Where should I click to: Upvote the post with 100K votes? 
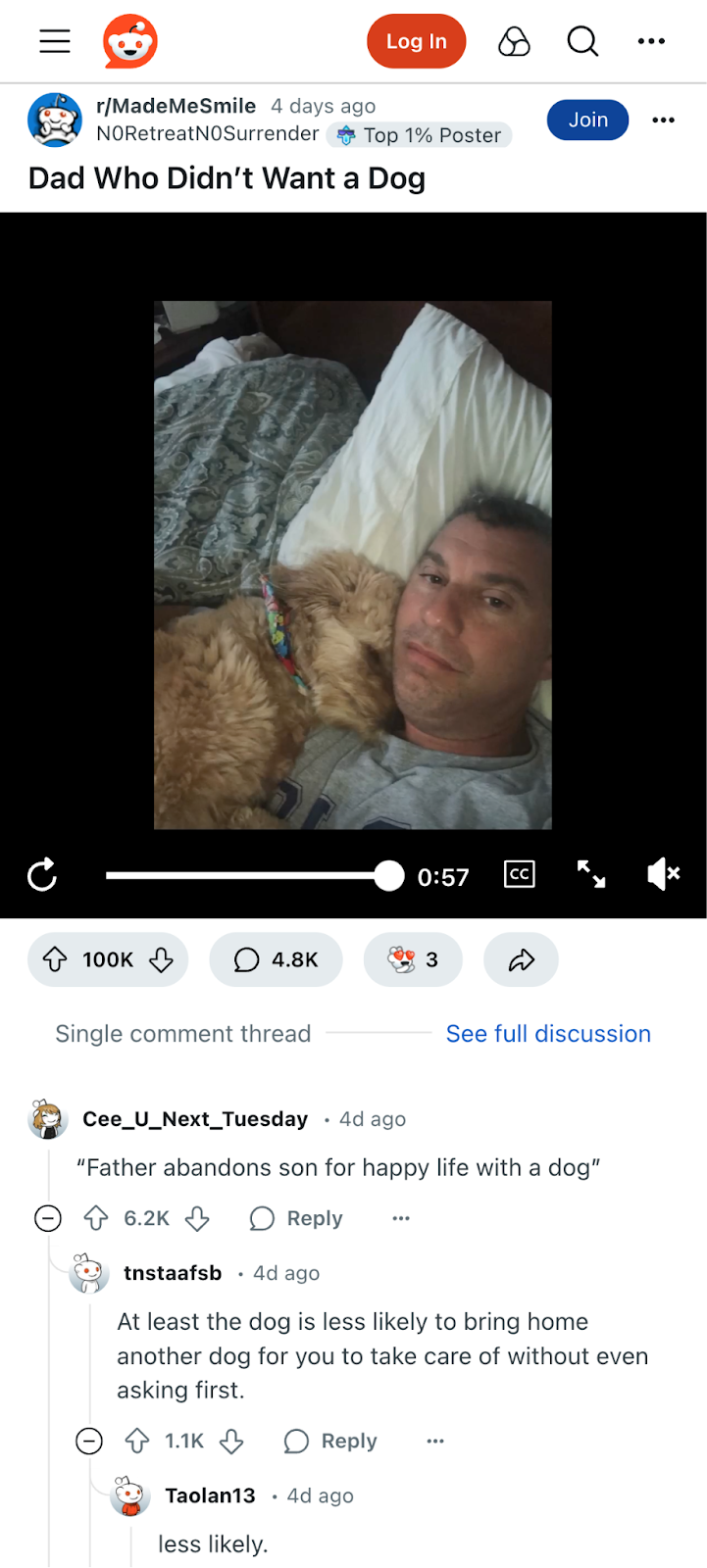56,959
